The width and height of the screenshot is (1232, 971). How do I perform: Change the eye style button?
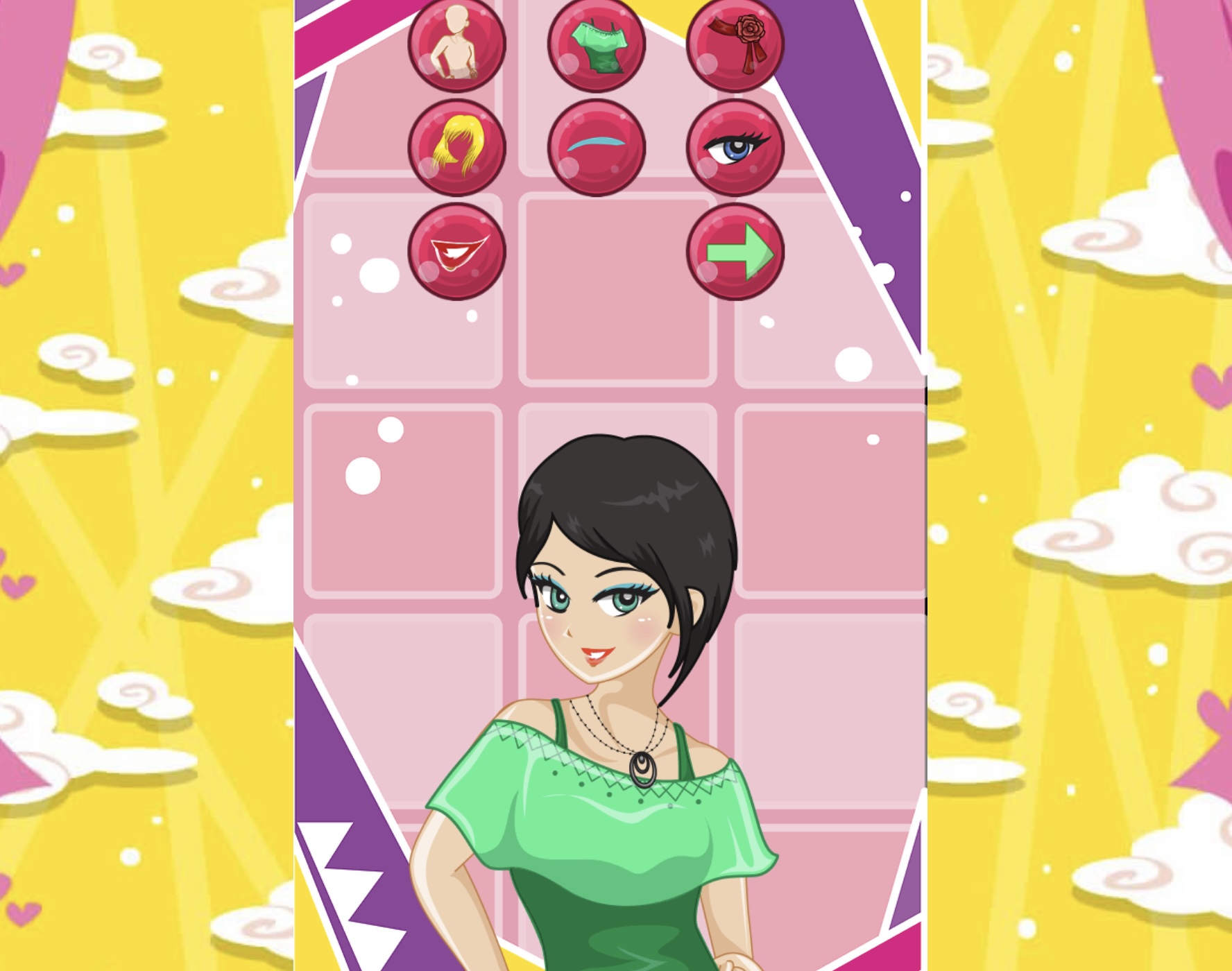735,147
